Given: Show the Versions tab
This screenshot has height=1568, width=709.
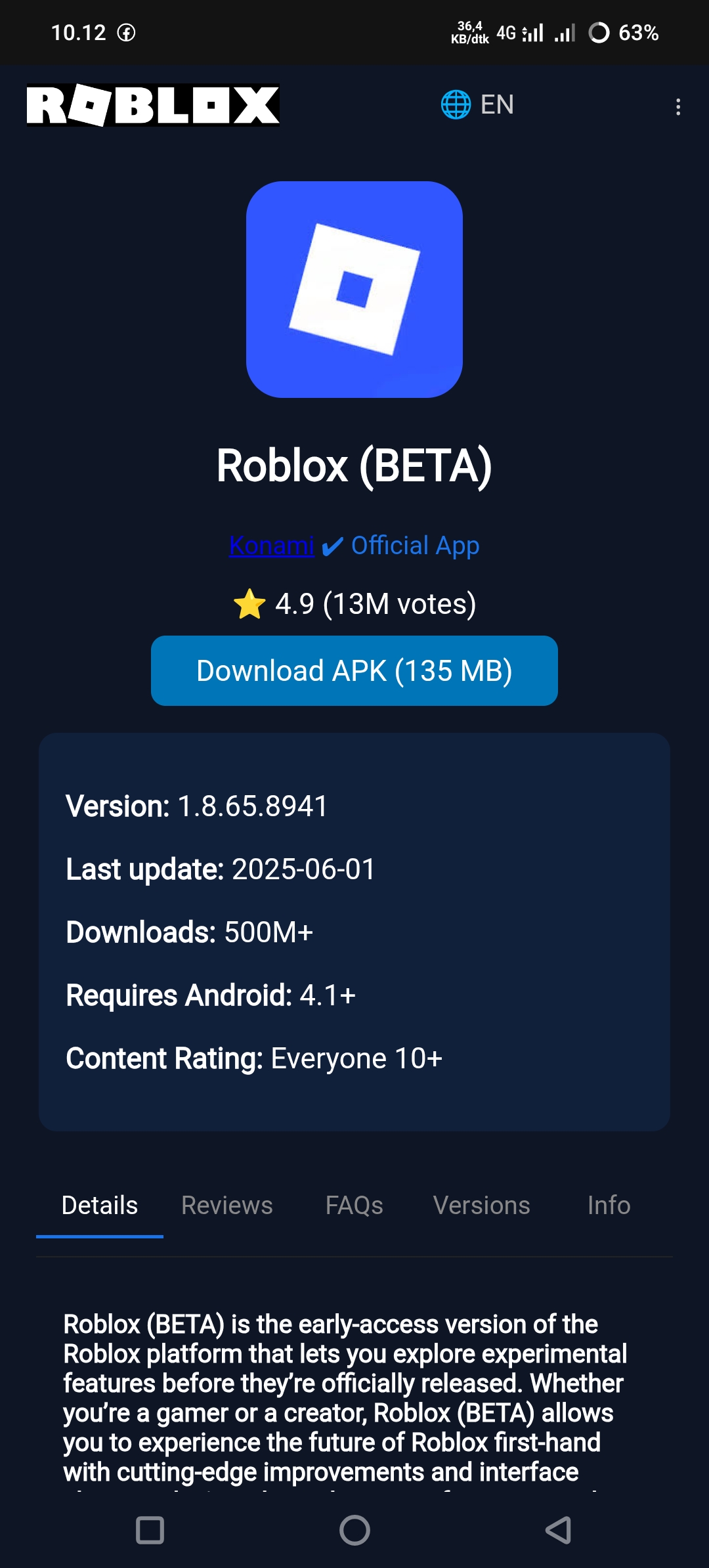Looking at the screenshot, I should 481,1206.
